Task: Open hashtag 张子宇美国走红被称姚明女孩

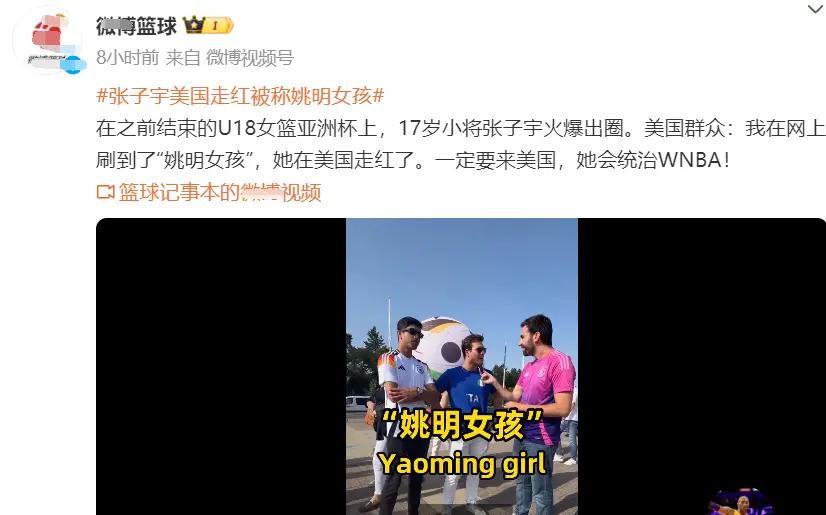Action: (240, 96)
